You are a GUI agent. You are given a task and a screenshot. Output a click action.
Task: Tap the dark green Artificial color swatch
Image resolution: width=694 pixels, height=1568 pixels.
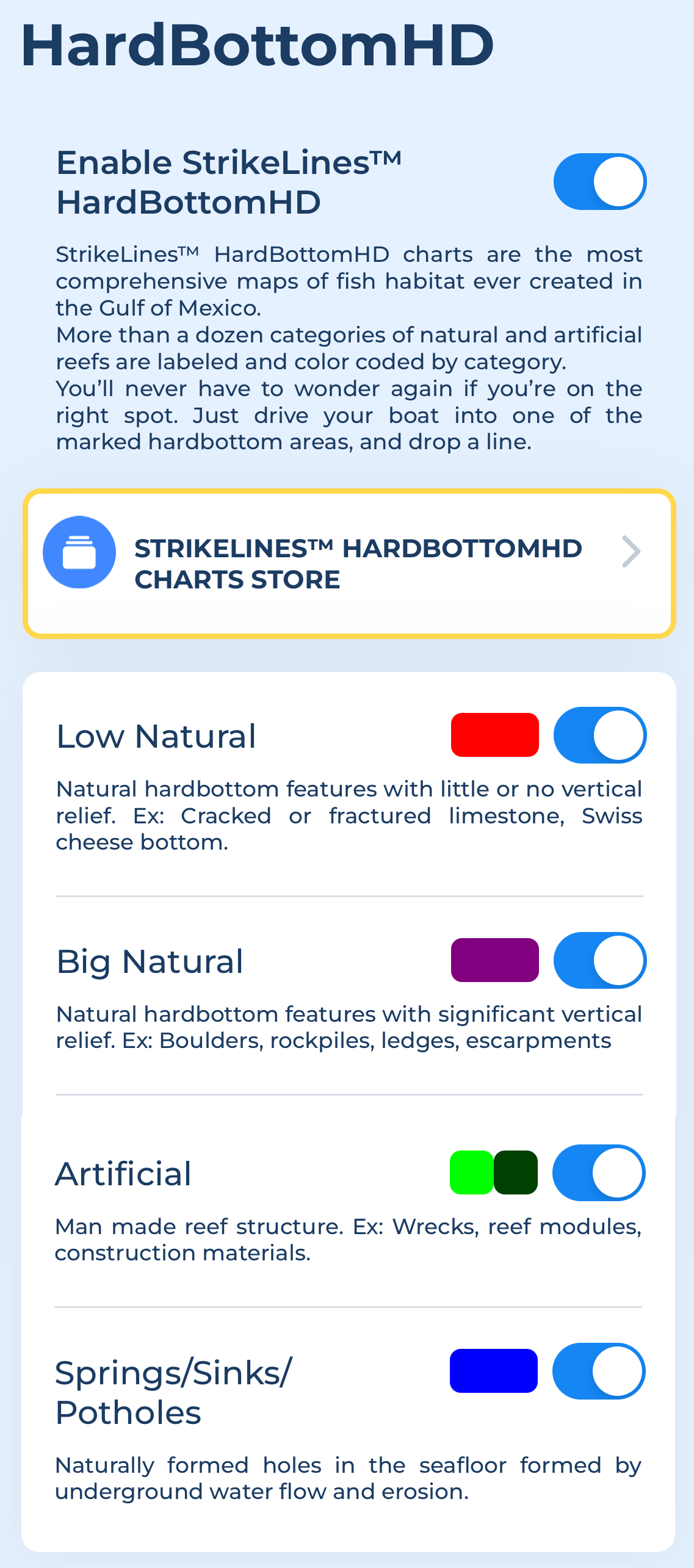(x=516, y=1172)
